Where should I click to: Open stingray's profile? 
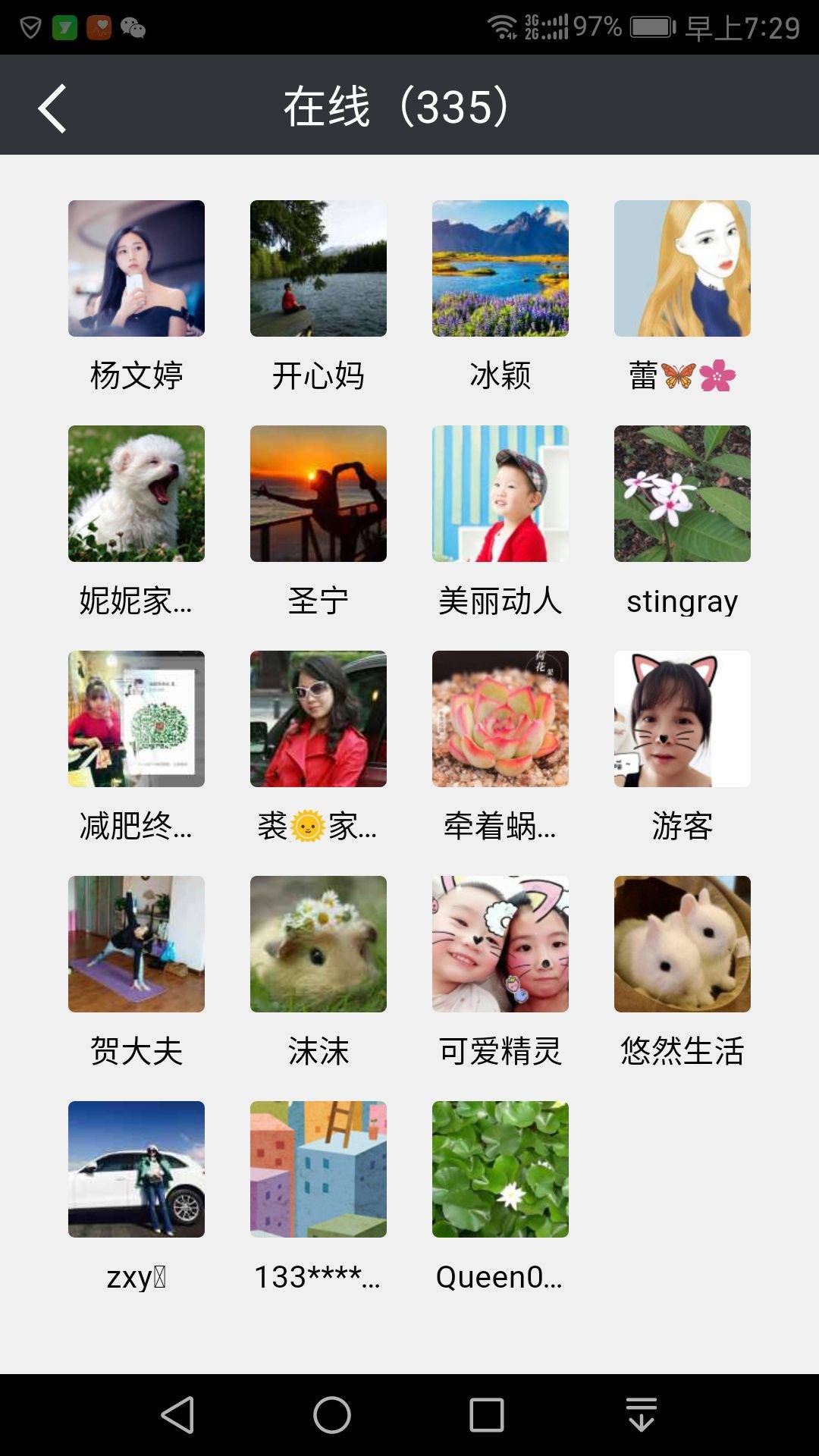682,494
